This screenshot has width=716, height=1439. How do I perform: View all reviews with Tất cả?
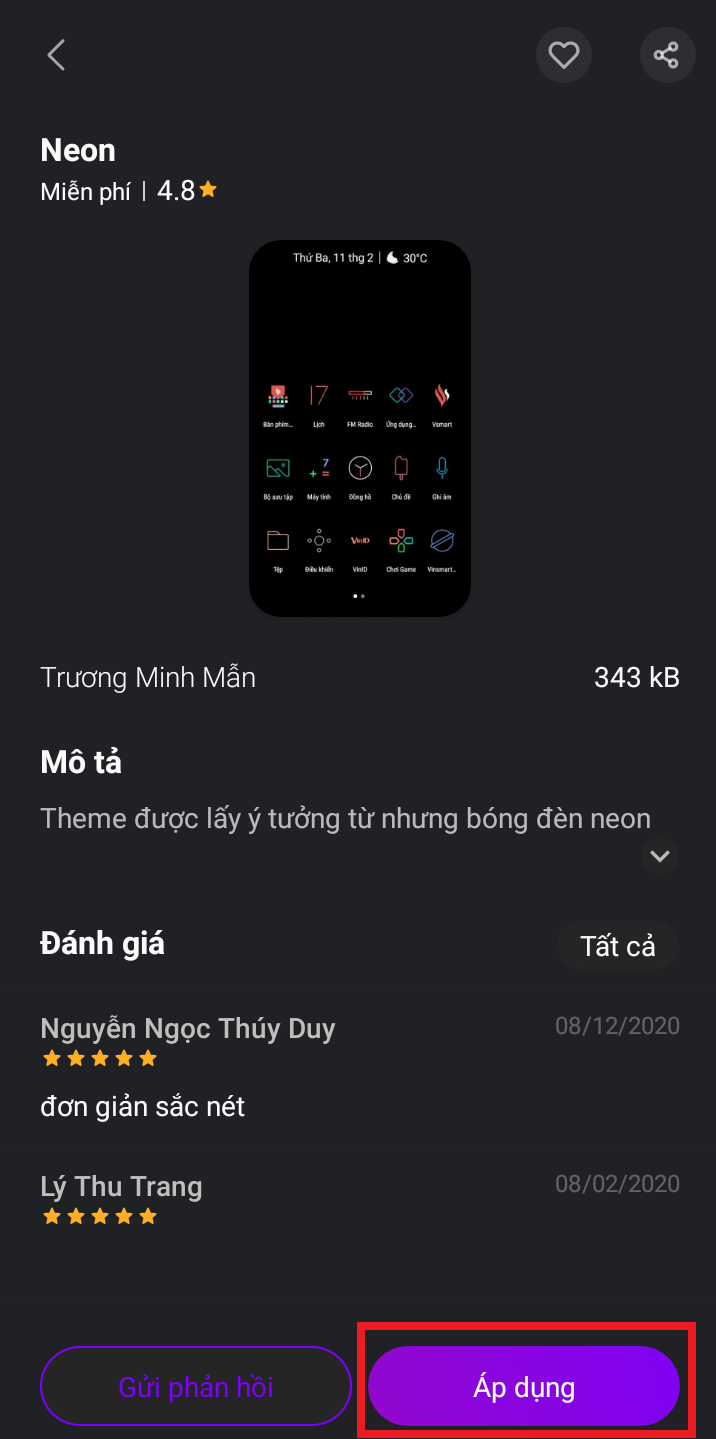click(617, 946)
